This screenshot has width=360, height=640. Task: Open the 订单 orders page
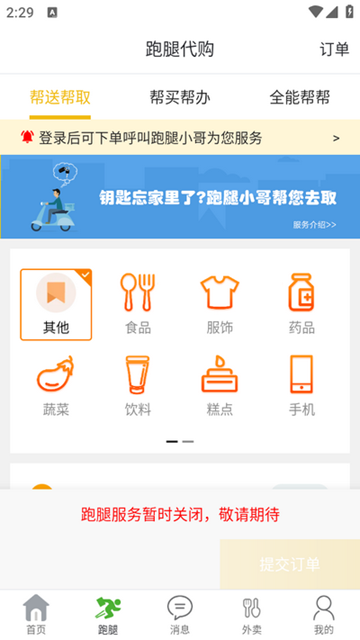334,49
